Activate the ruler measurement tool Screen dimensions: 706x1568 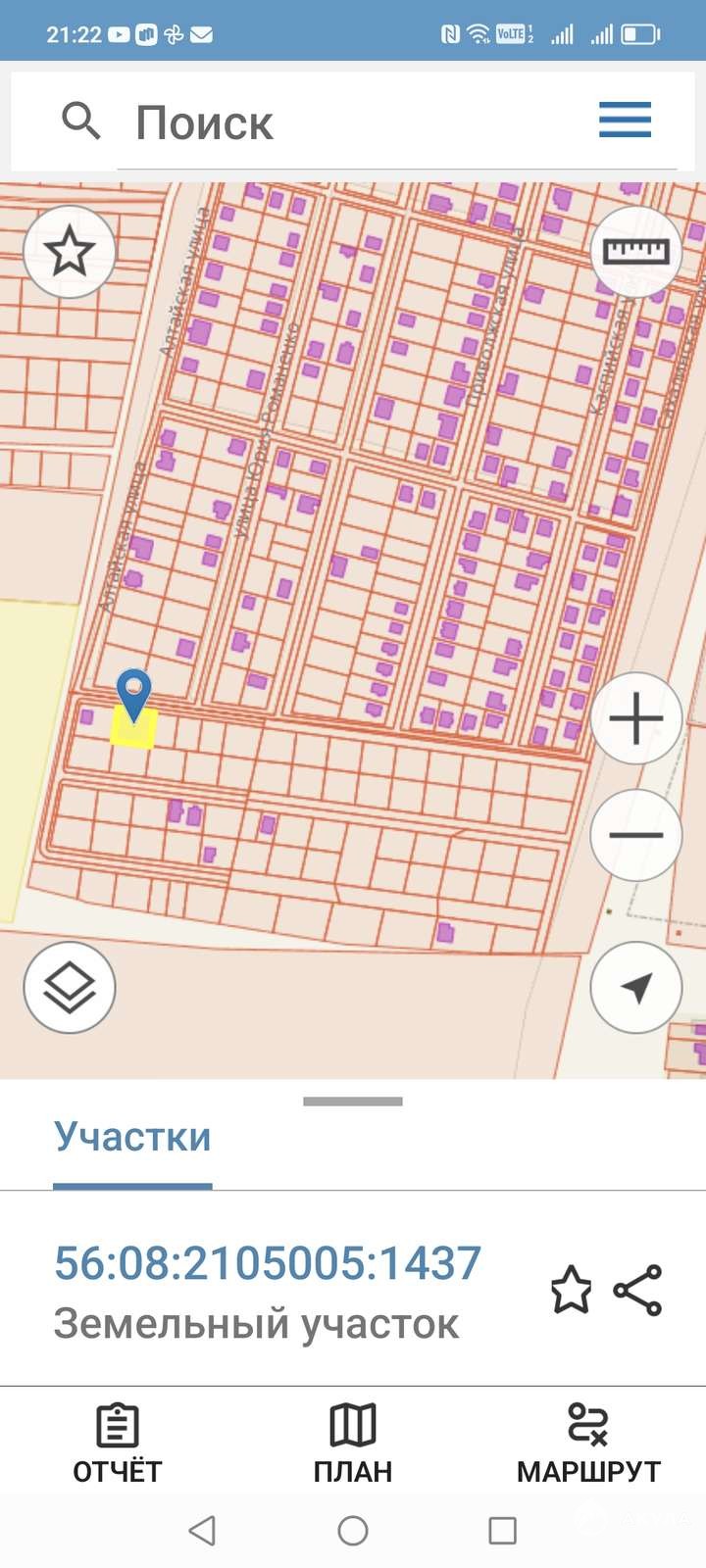click(636, 252)
